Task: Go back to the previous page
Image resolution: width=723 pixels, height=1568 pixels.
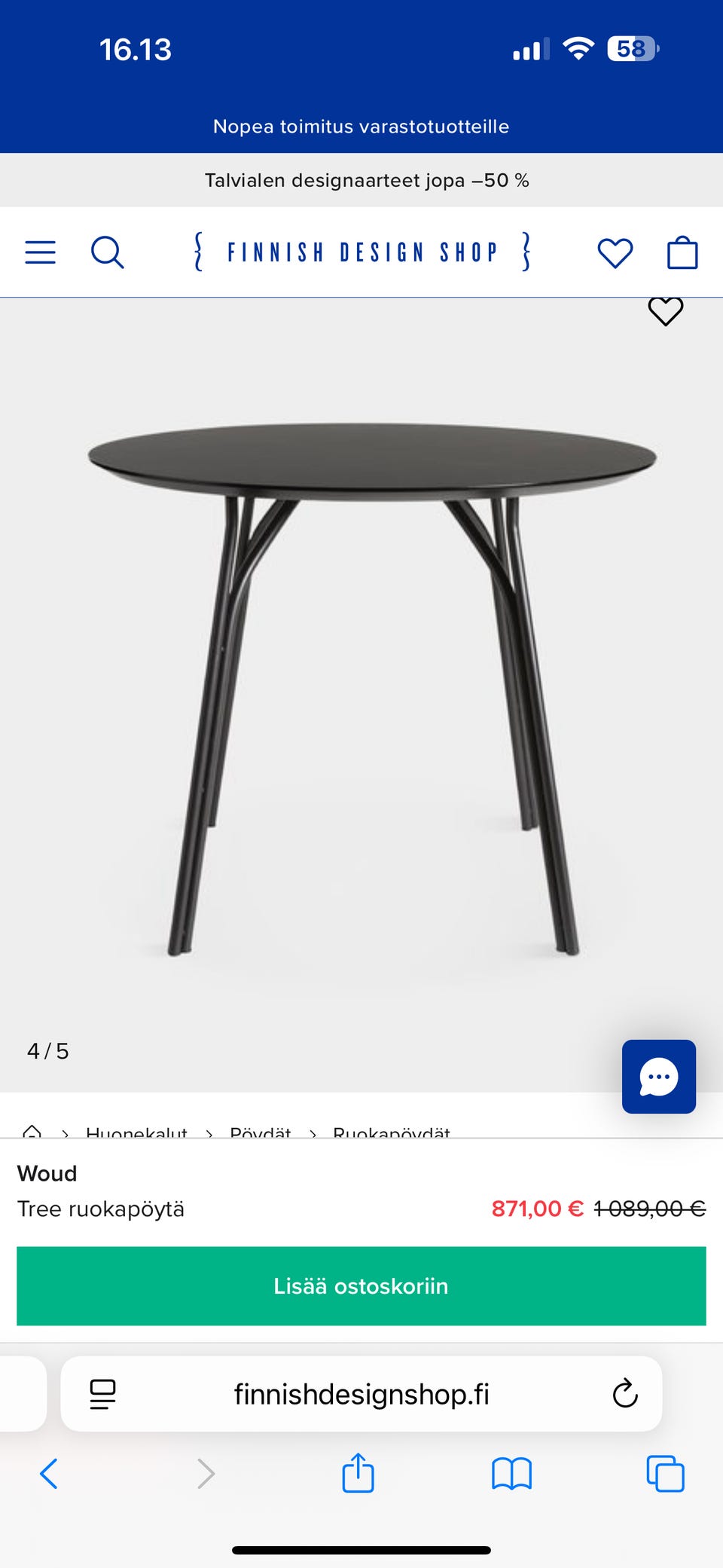Action: [49, 1473]
